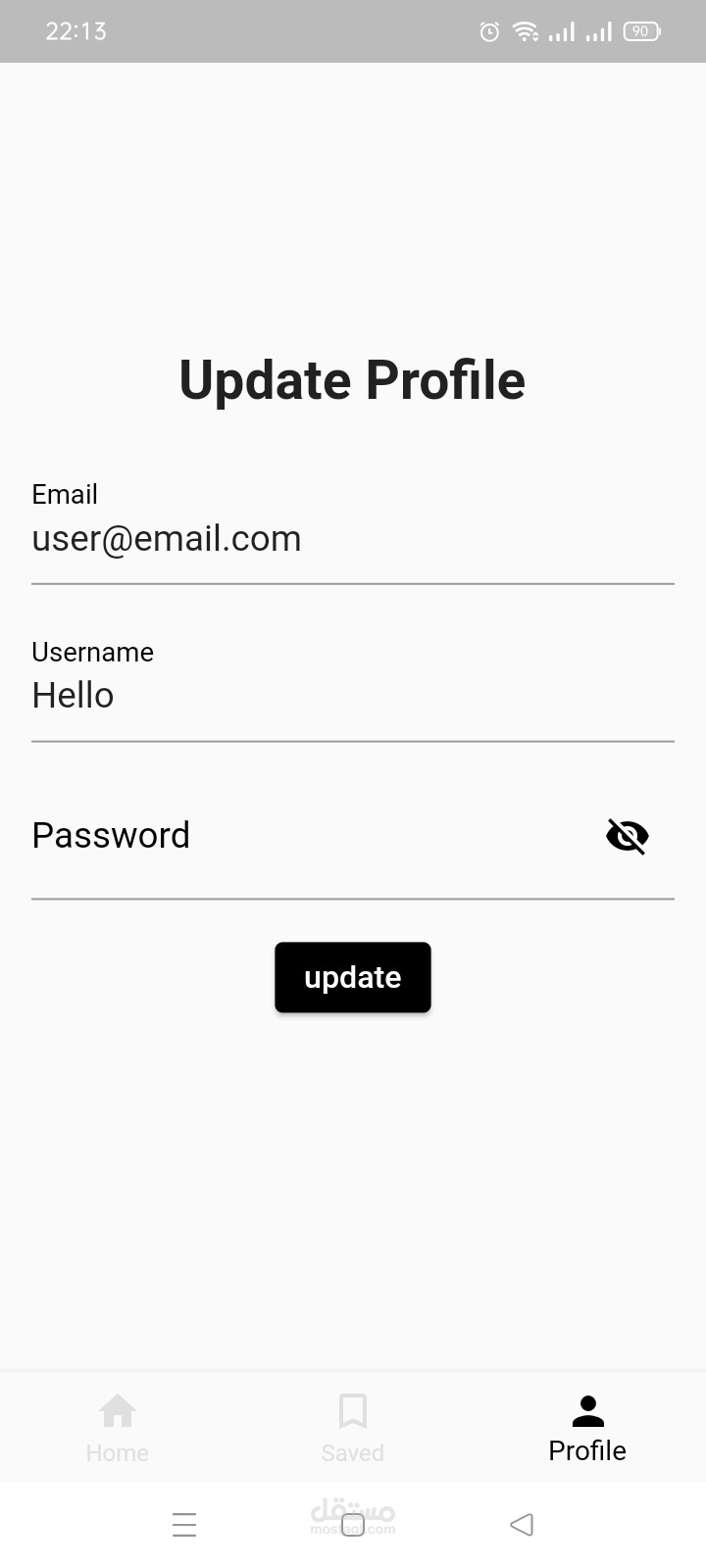This screenshot has height=1568, width=706.
Task: Tap the update button
Action: (353, 977)
